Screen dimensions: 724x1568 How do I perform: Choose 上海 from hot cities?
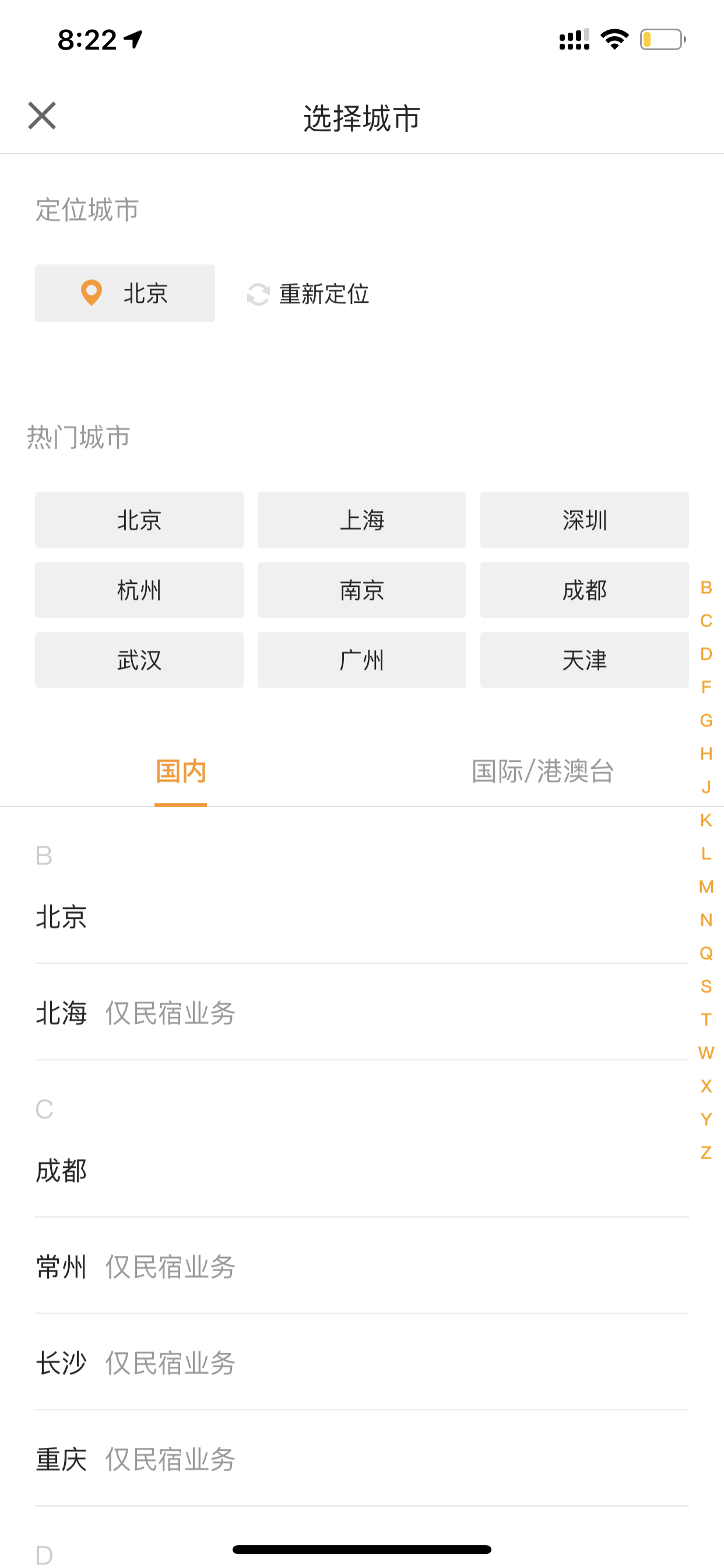[361, 520]
